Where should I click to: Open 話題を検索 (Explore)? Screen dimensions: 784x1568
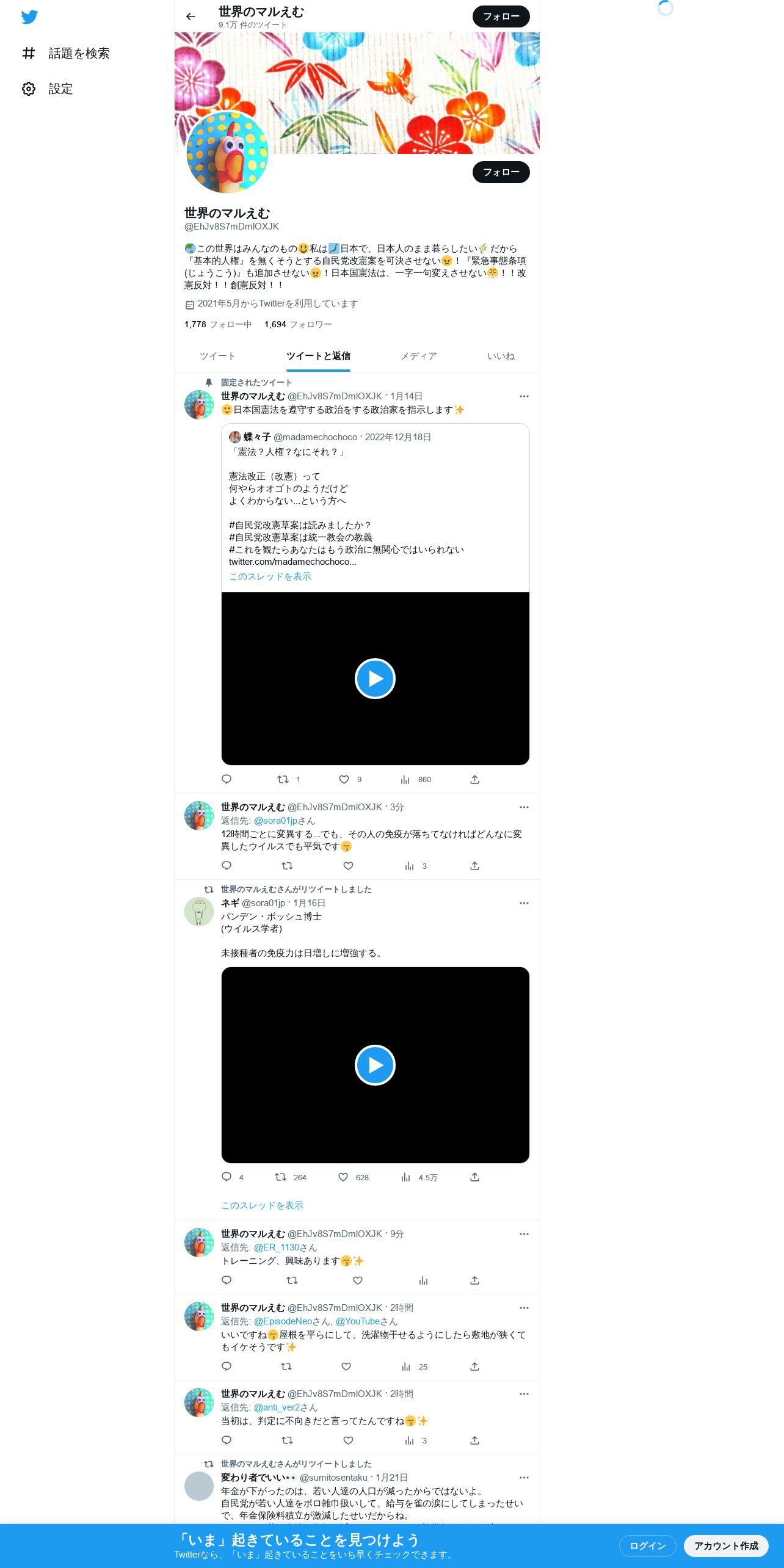[x=66, y=53]
